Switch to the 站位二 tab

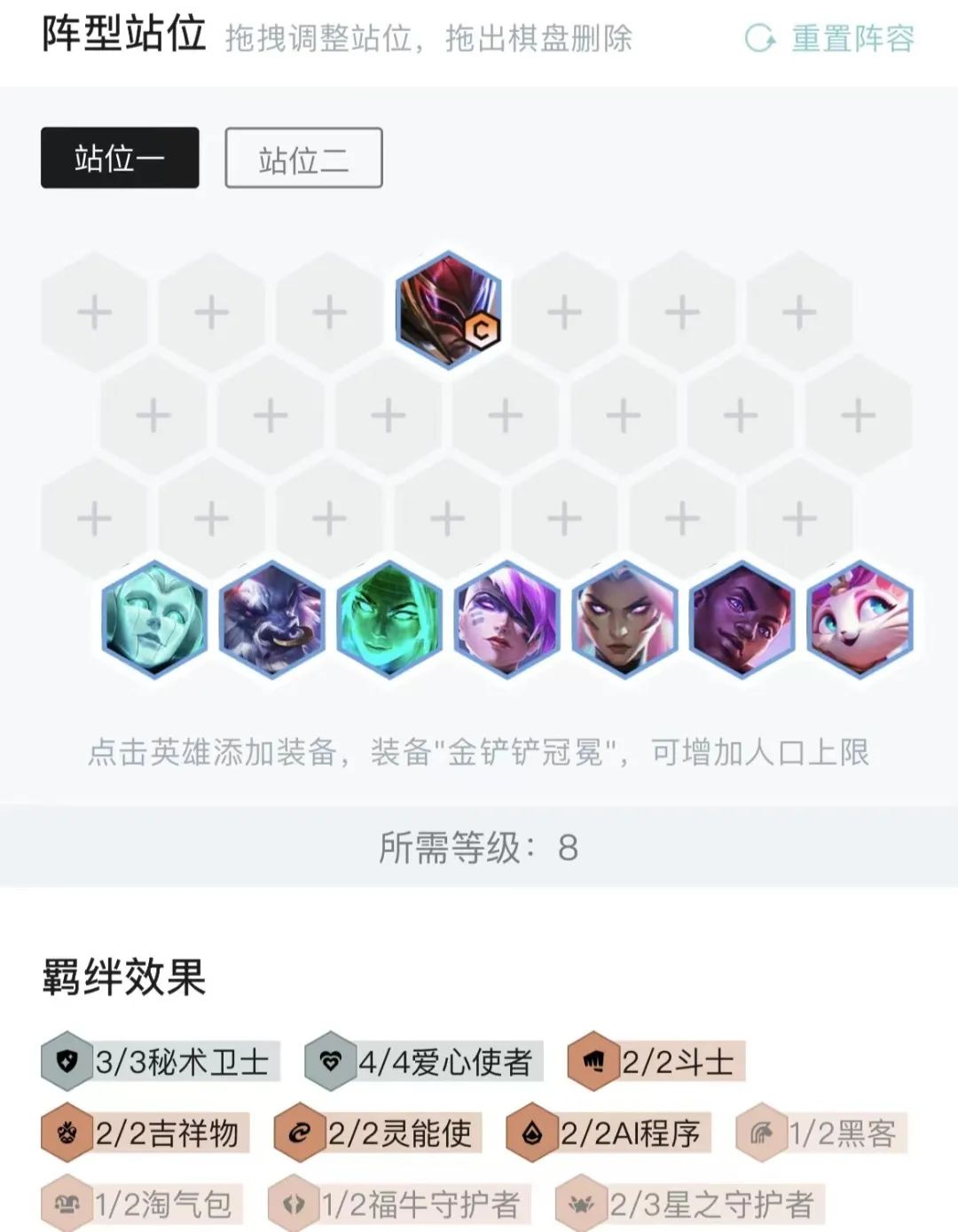303,158
